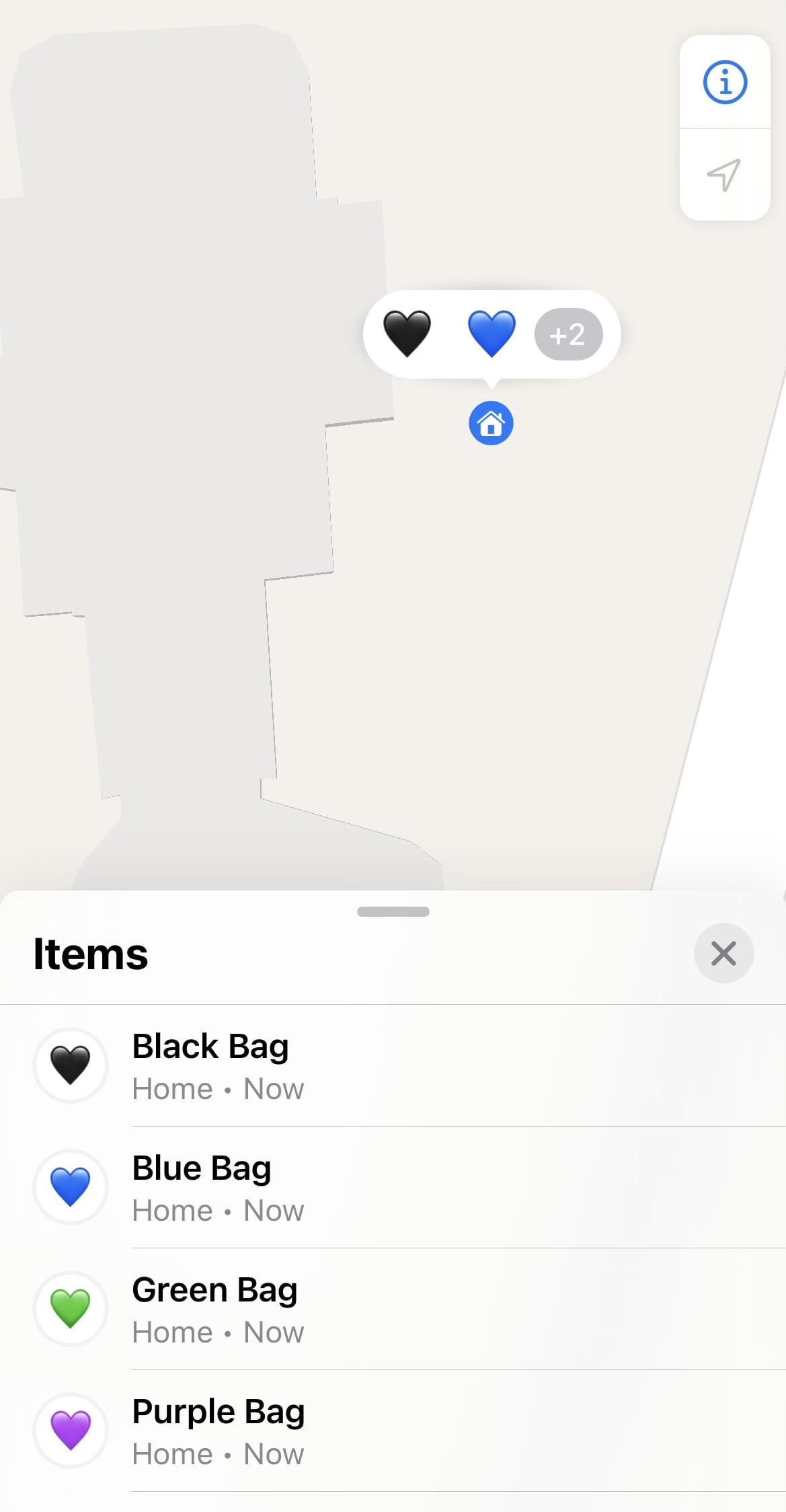Tap the sheet grabber handle above Items
The height and width of the screenshot is (1512, 786).
[393, 911]
